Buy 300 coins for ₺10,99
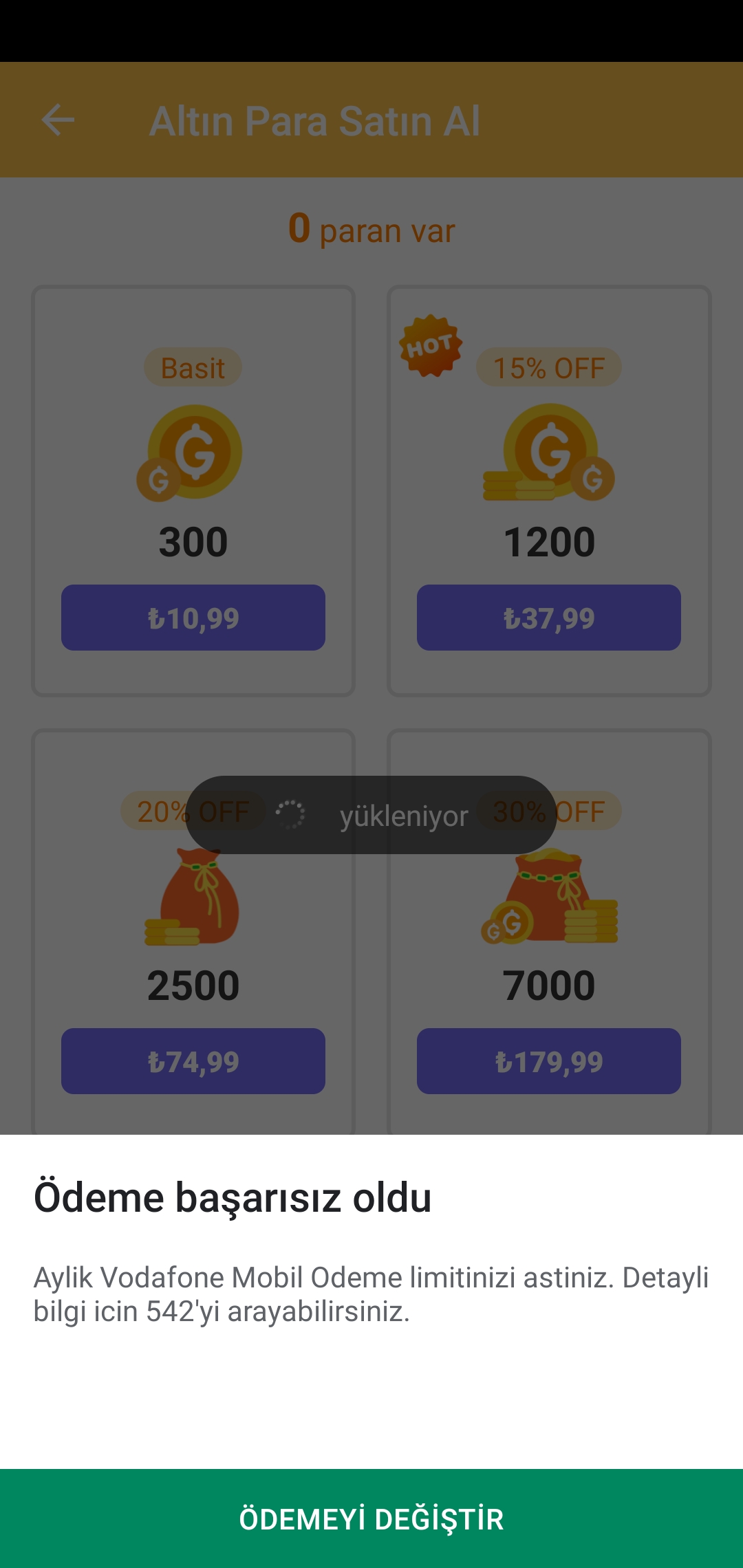This screenshot has width=743, height=1568. [193, 618]
